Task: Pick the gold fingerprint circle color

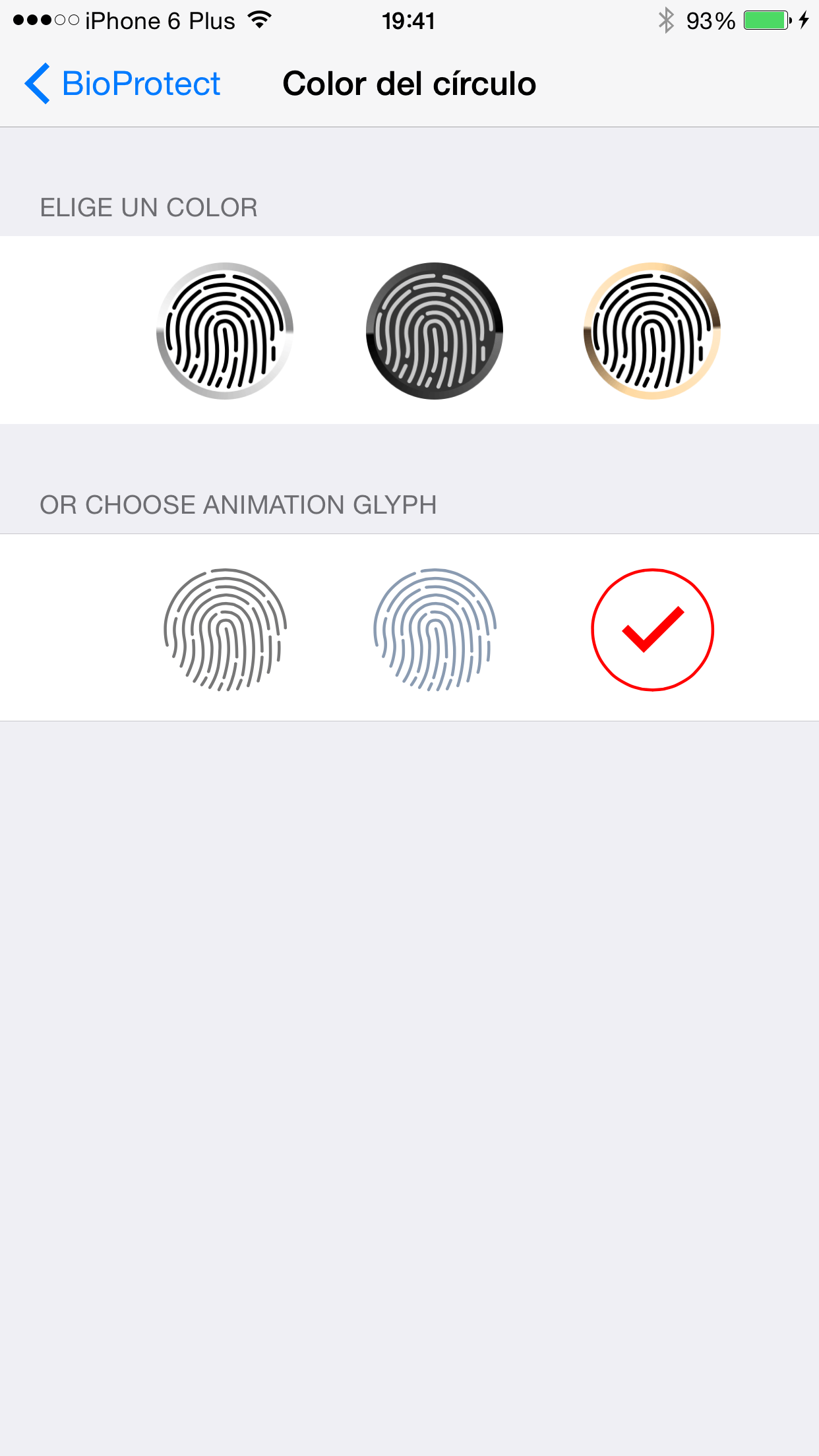Action: 652,331
